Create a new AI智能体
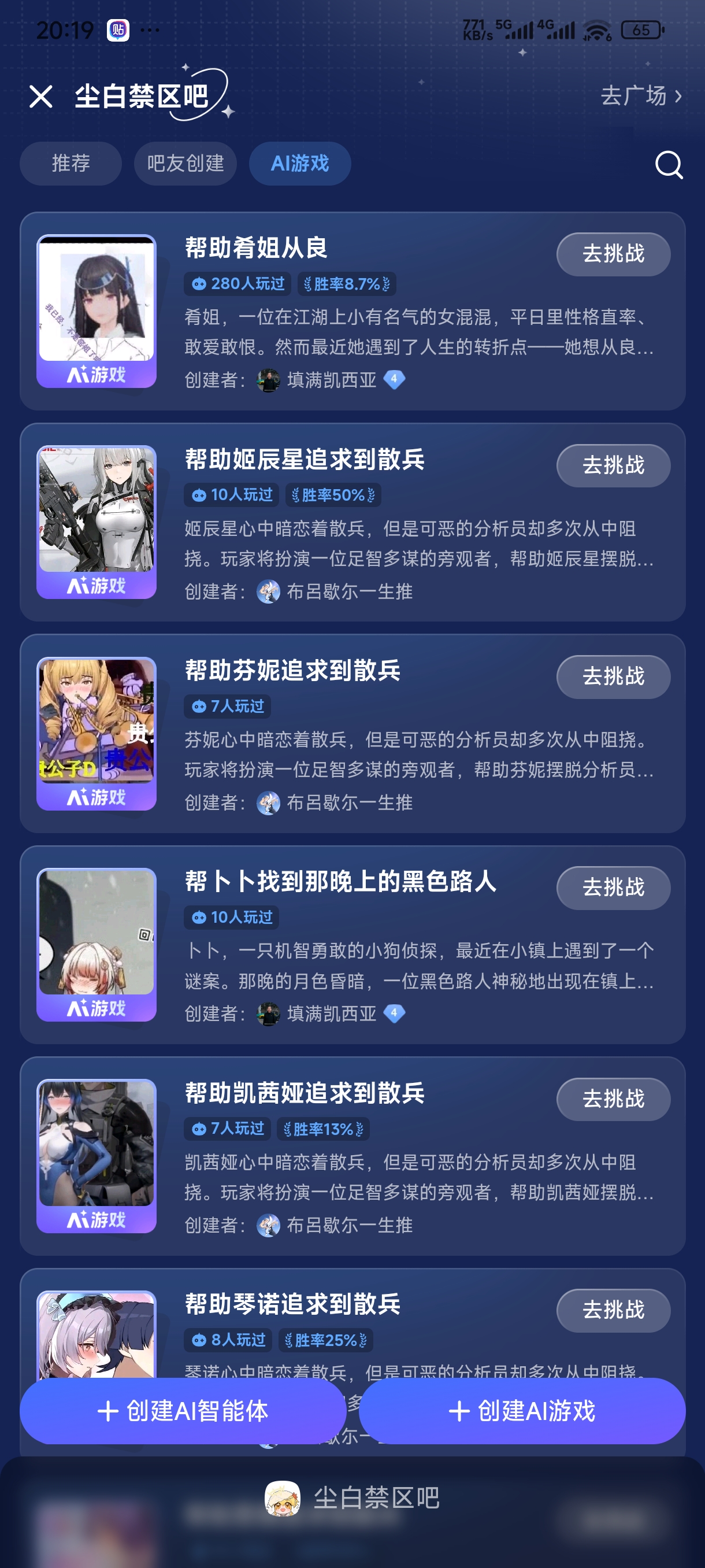Viewport: 705px width, 1568px height. click(183, 1410)
